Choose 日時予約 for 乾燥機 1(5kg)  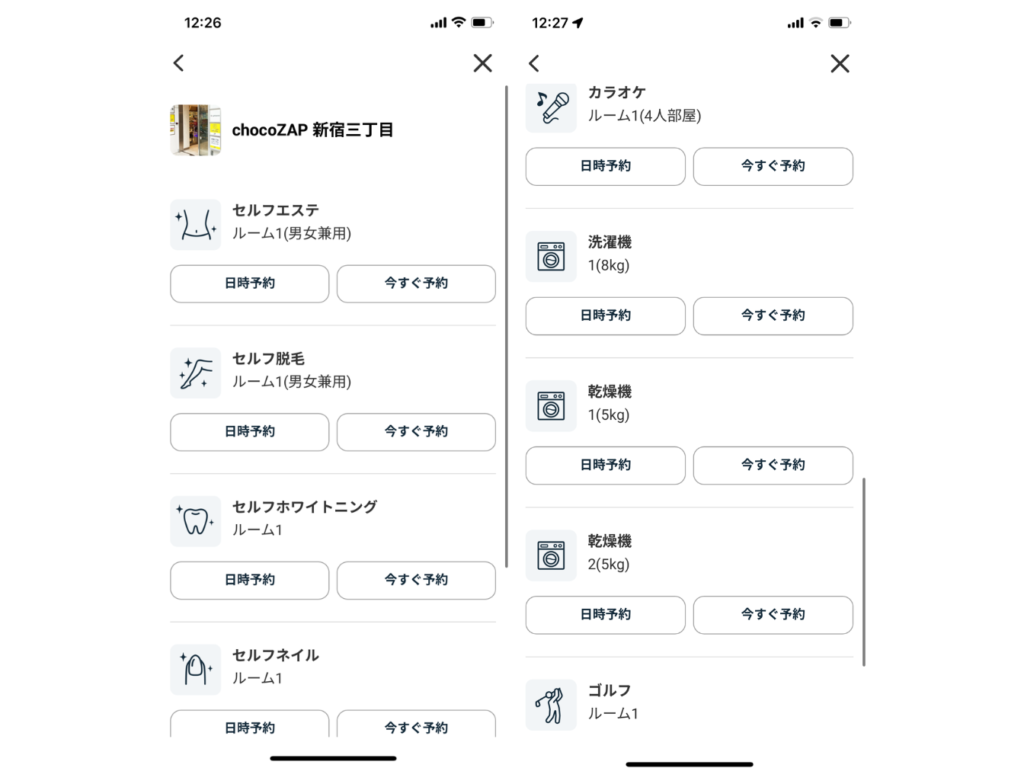point(605,465)
